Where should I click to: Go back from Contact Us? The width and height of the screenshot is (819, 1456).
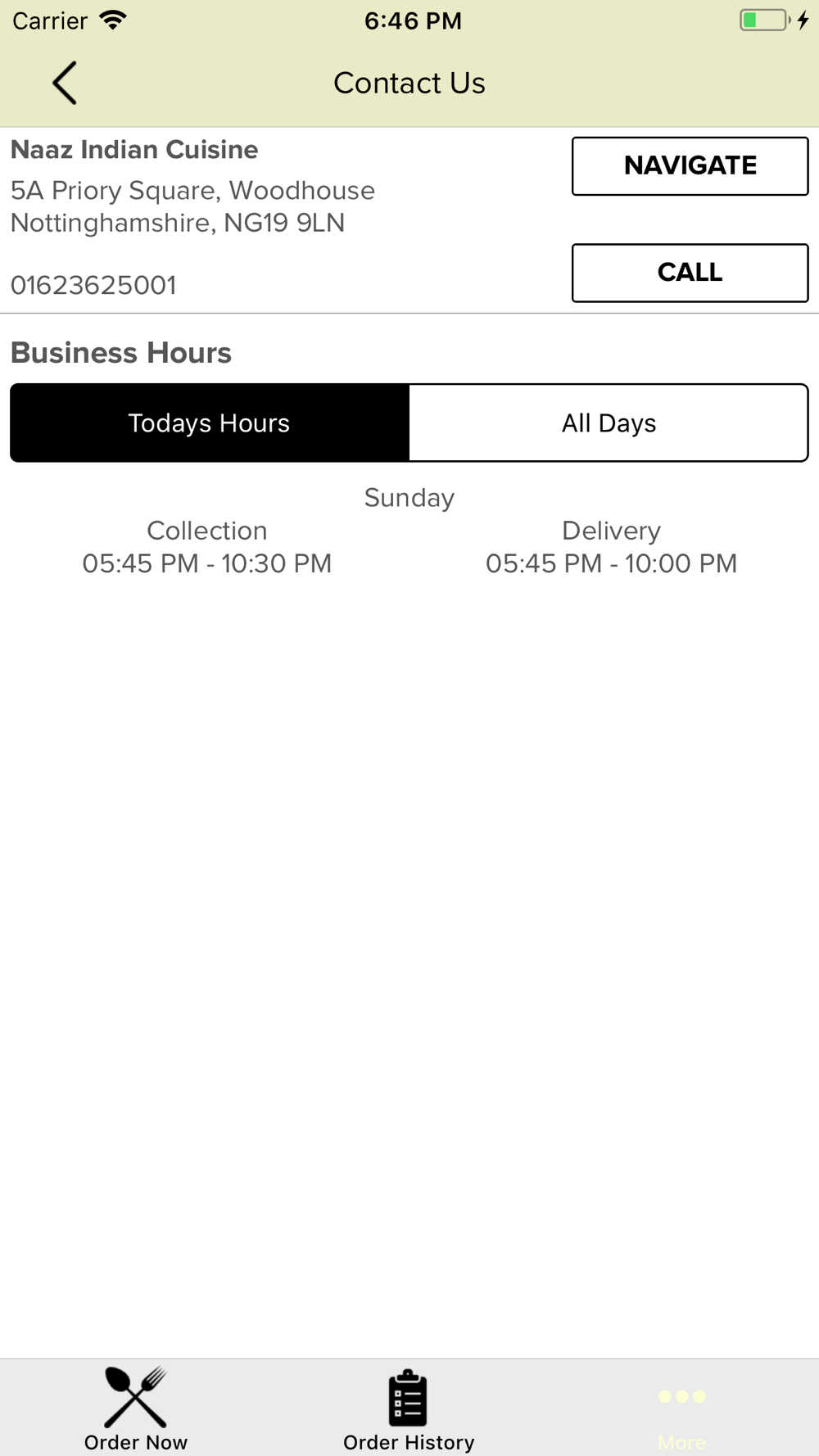click(64, 83)
